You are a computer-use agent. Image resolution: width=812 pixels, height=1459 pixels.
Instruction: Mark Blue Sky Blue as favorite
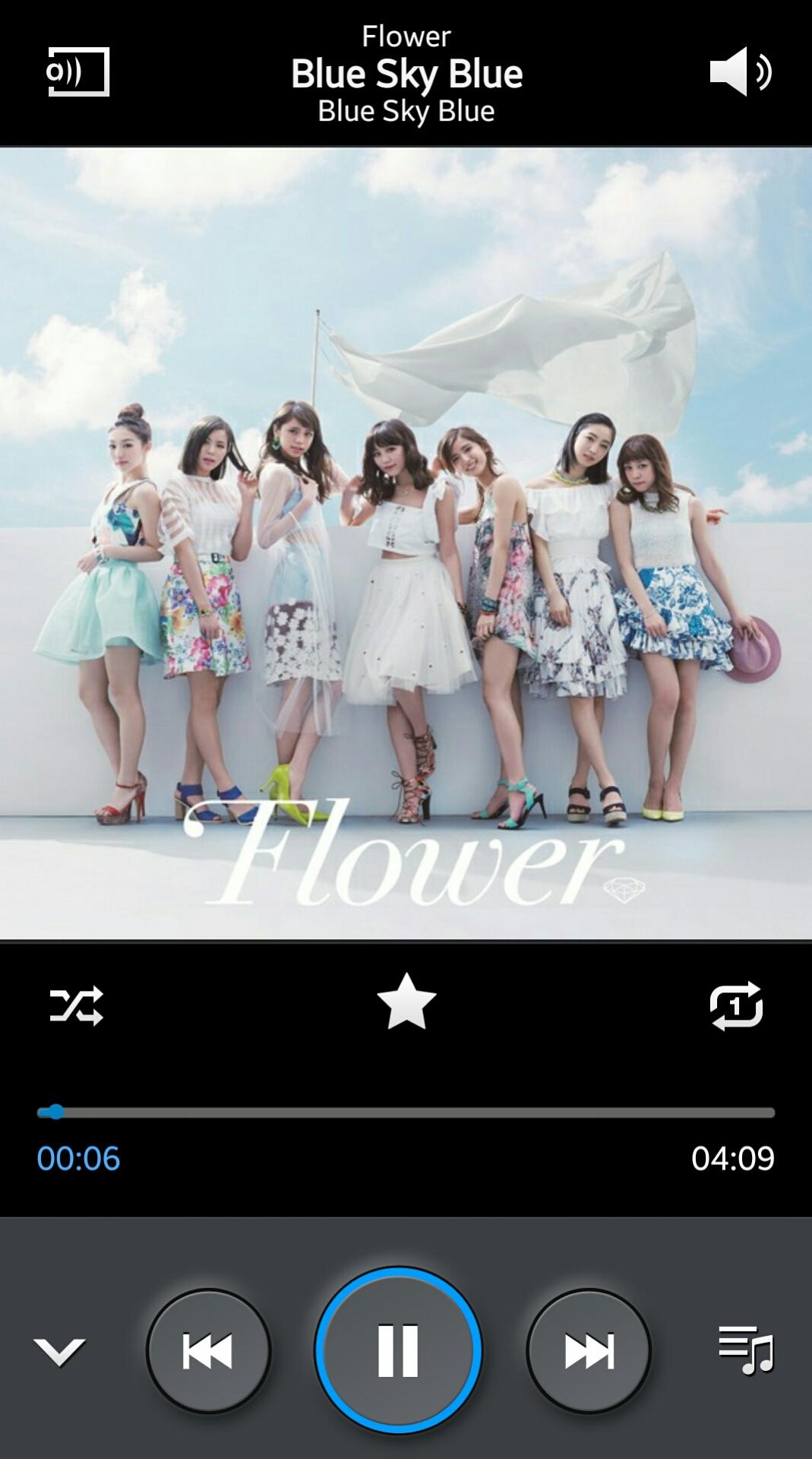pyautogui.click(x=406, y=1003)
